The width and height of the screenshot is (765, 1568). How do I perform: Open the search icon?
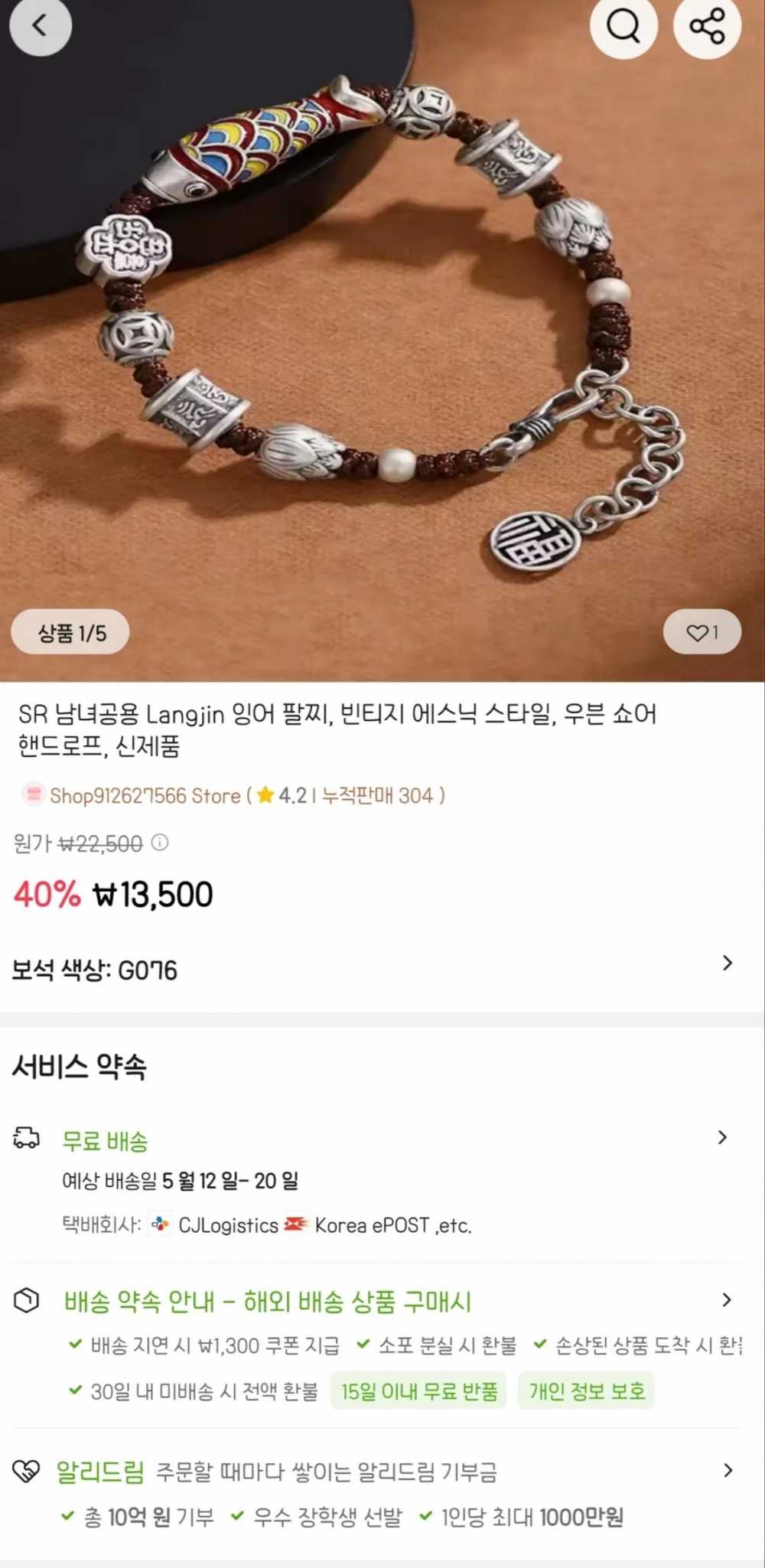click(623, 26)
